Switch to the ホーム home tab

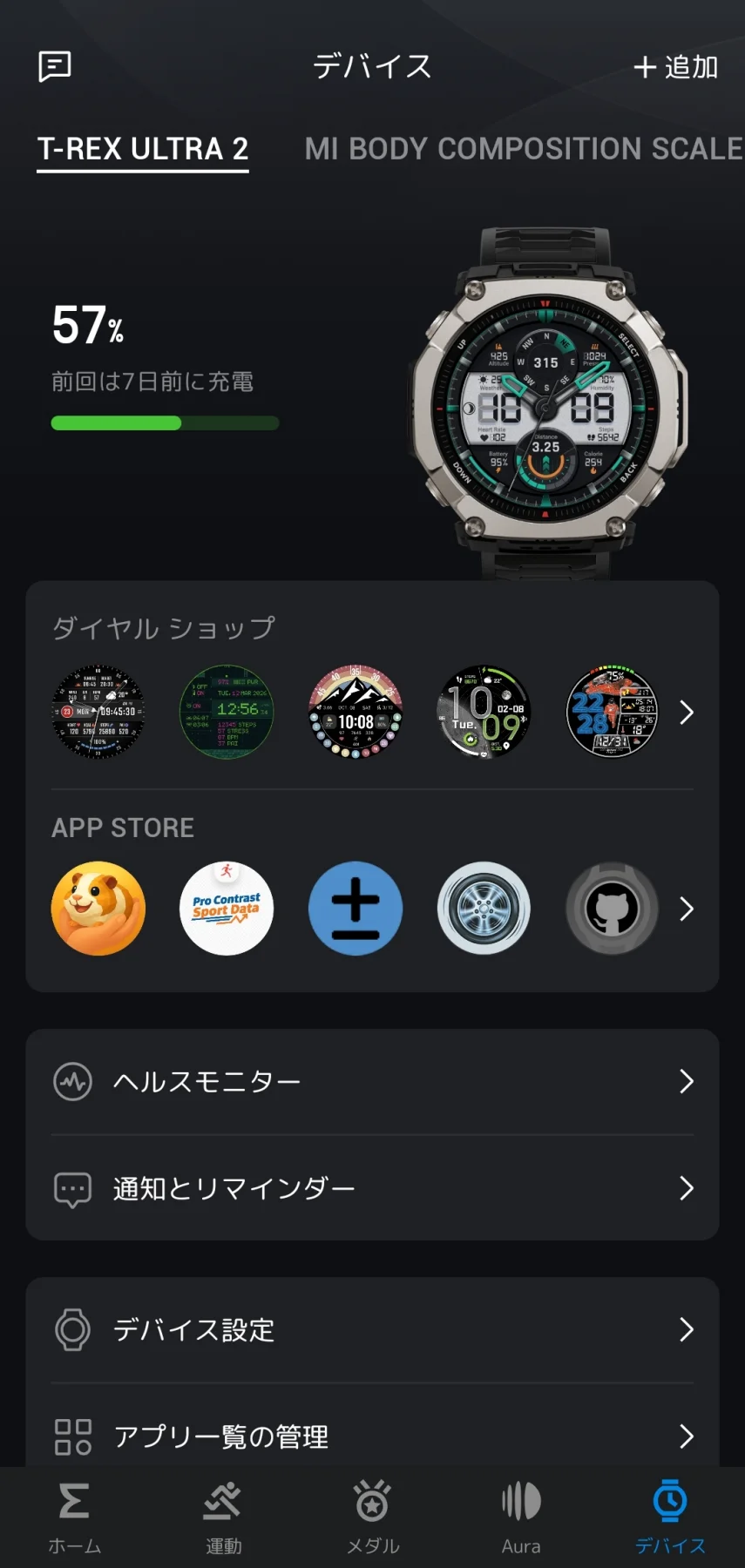pos(74,1517)
